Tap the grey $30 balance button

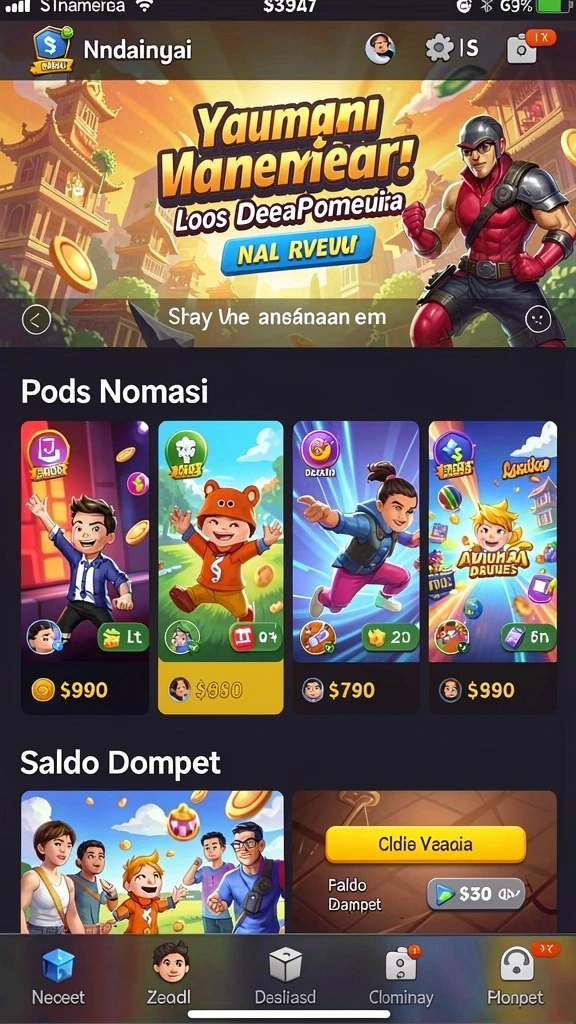pyautogui.click(x=476, y=893)
